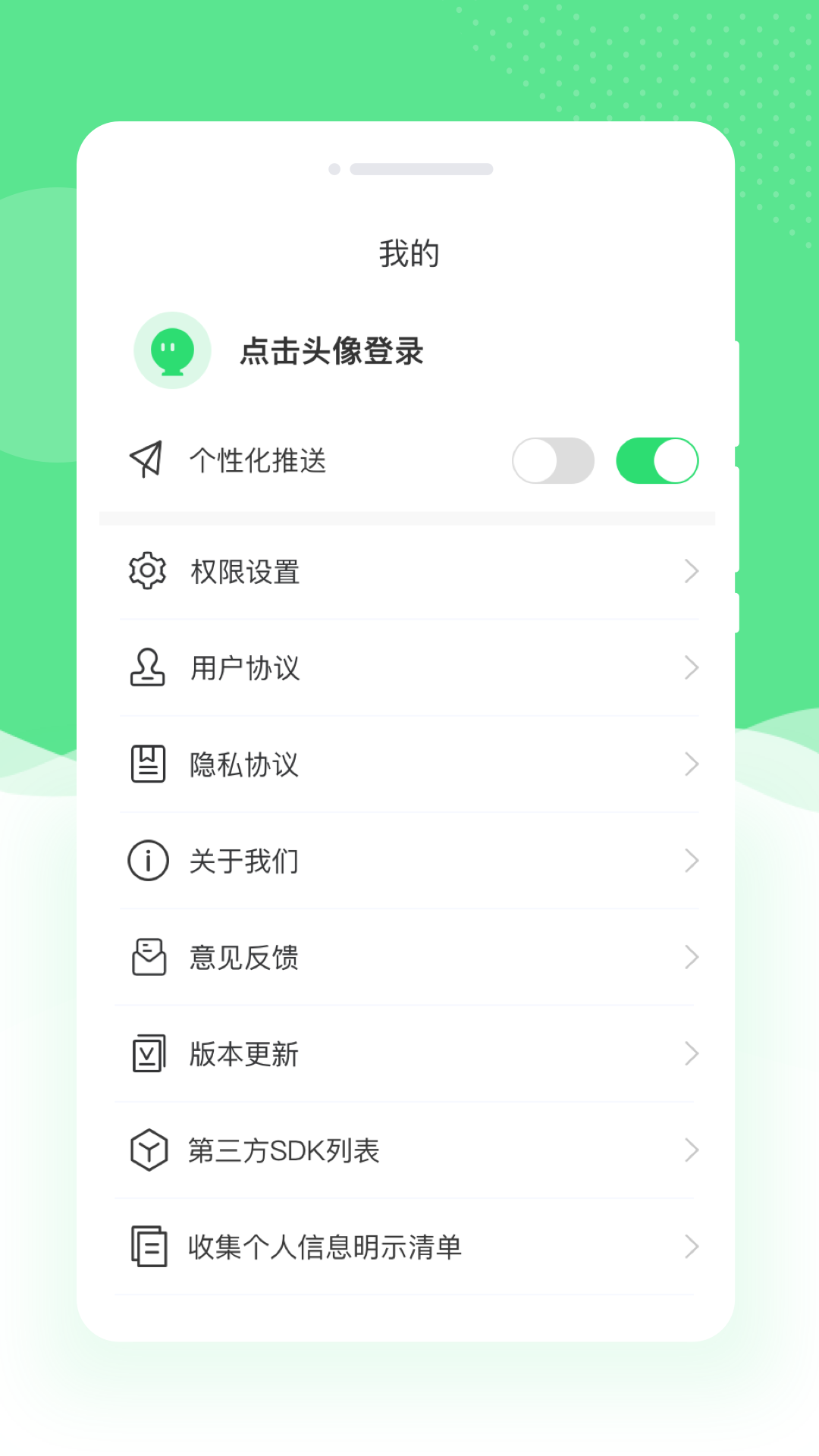Open 隐私协议 via its chevron
This screenshot has width=819, height=1456.
691,764
